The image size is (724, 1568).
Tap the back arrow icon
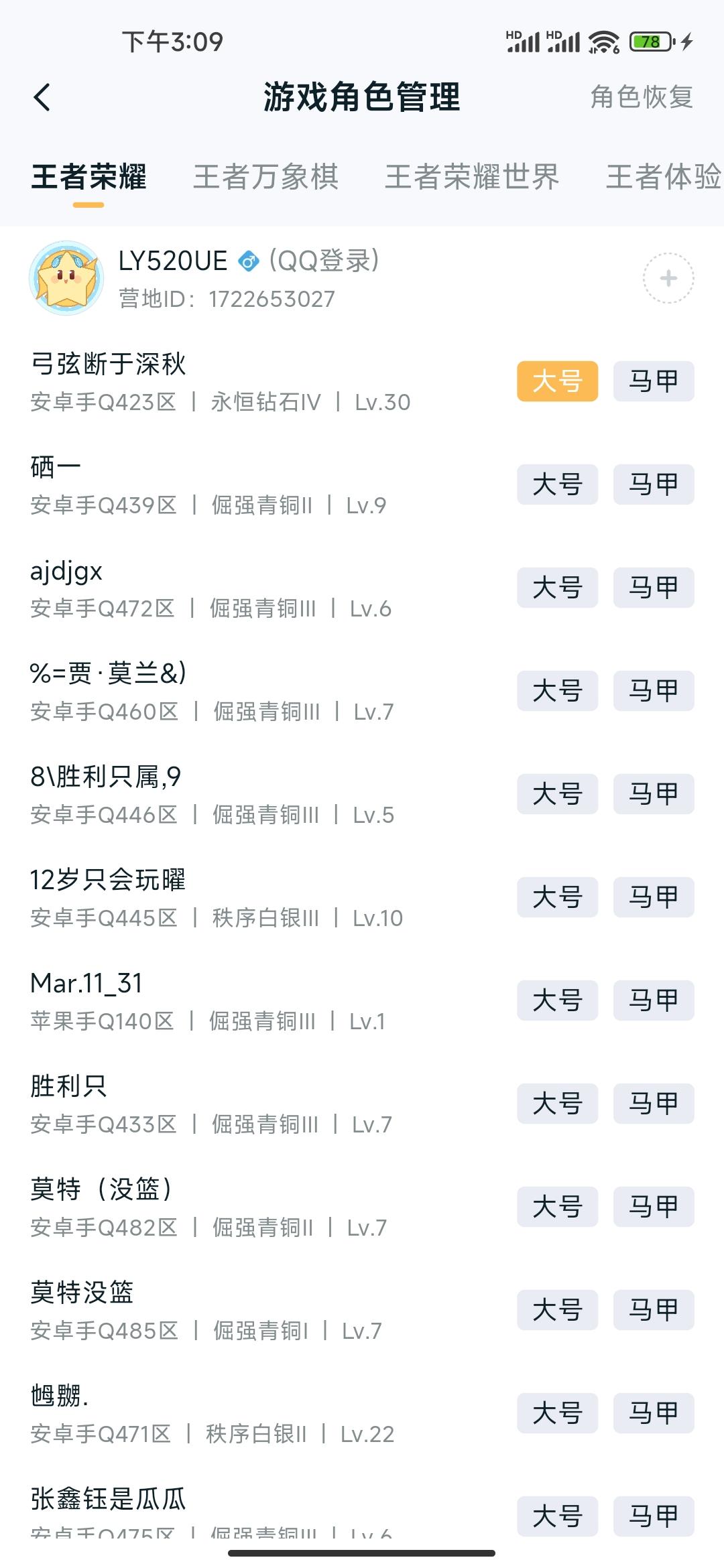pyautogui.click(x=42, y=98)
